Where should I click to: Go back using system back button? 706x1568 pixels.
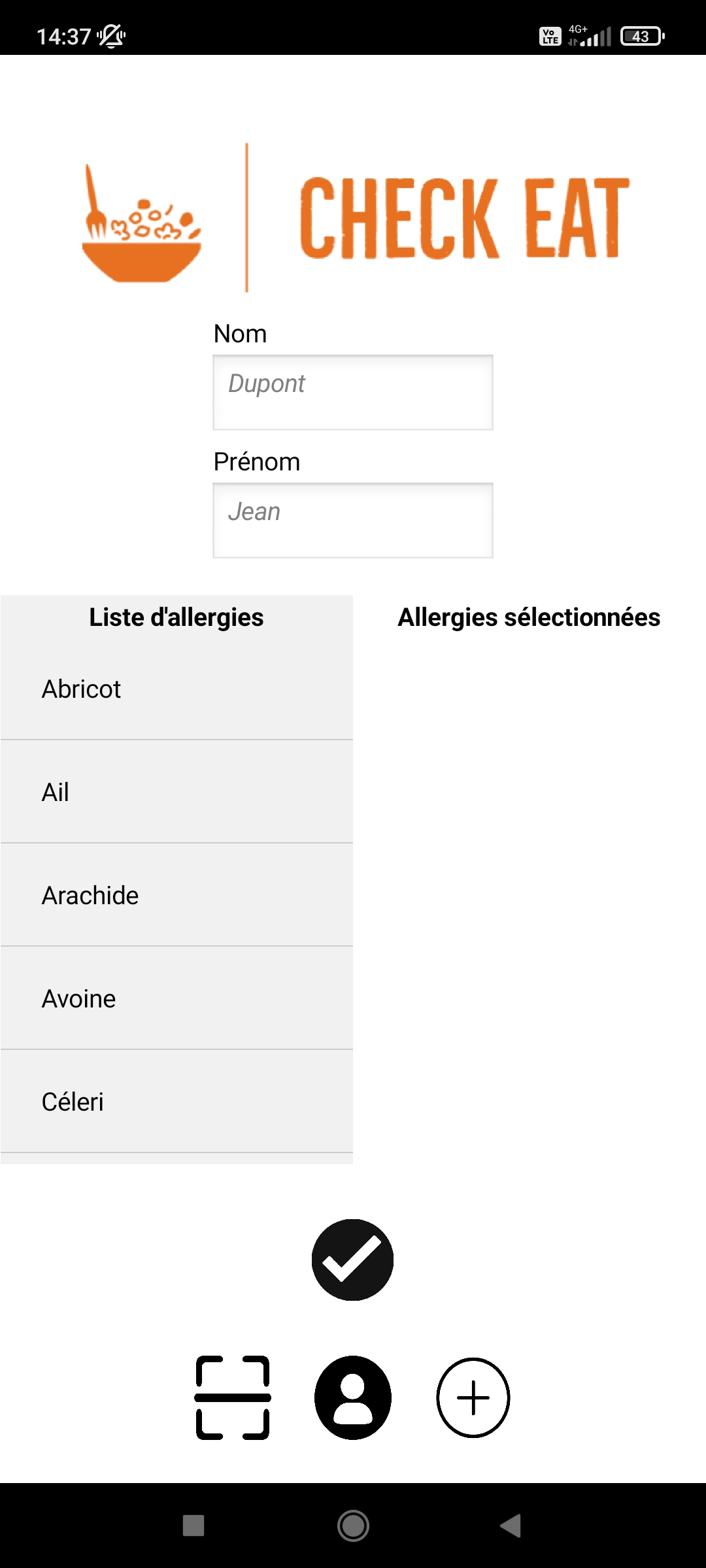click(511, 1526)
